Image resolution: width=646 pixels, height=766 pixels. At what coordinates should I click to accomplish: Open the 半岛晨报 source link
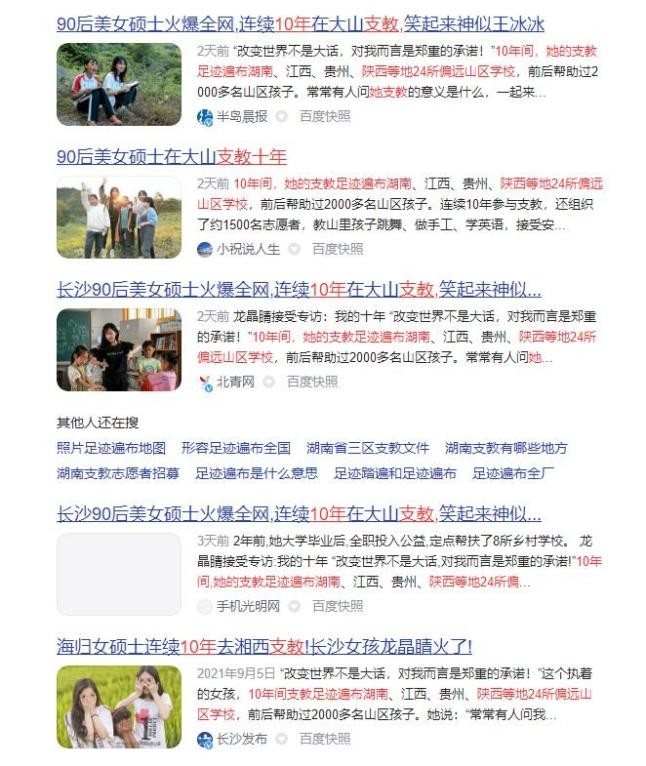coord(241,116)
